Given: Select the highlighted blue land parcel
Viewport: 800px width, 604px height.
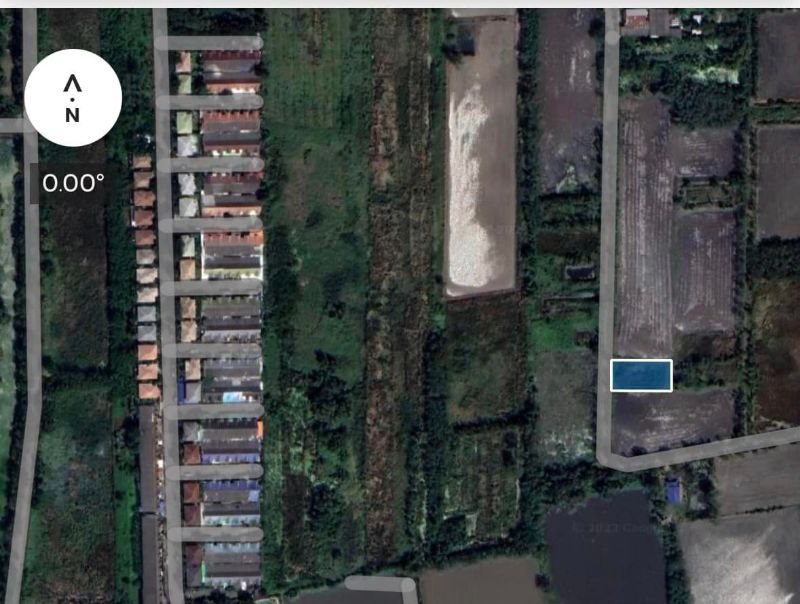Looking at the screenshot, I should 641,375.
